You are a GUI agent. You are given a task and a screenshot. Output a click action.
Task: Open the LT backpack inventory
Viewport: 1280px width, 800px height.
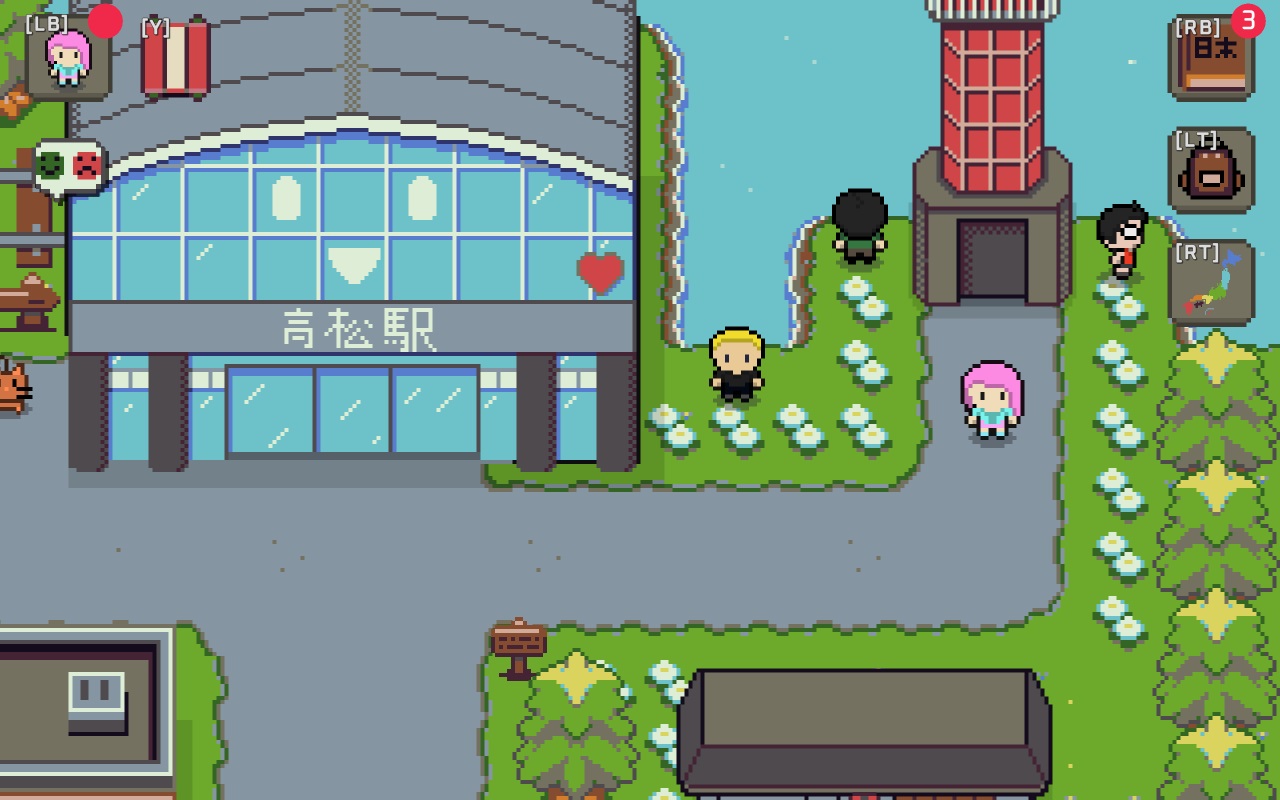click(x=1211, y=171)
